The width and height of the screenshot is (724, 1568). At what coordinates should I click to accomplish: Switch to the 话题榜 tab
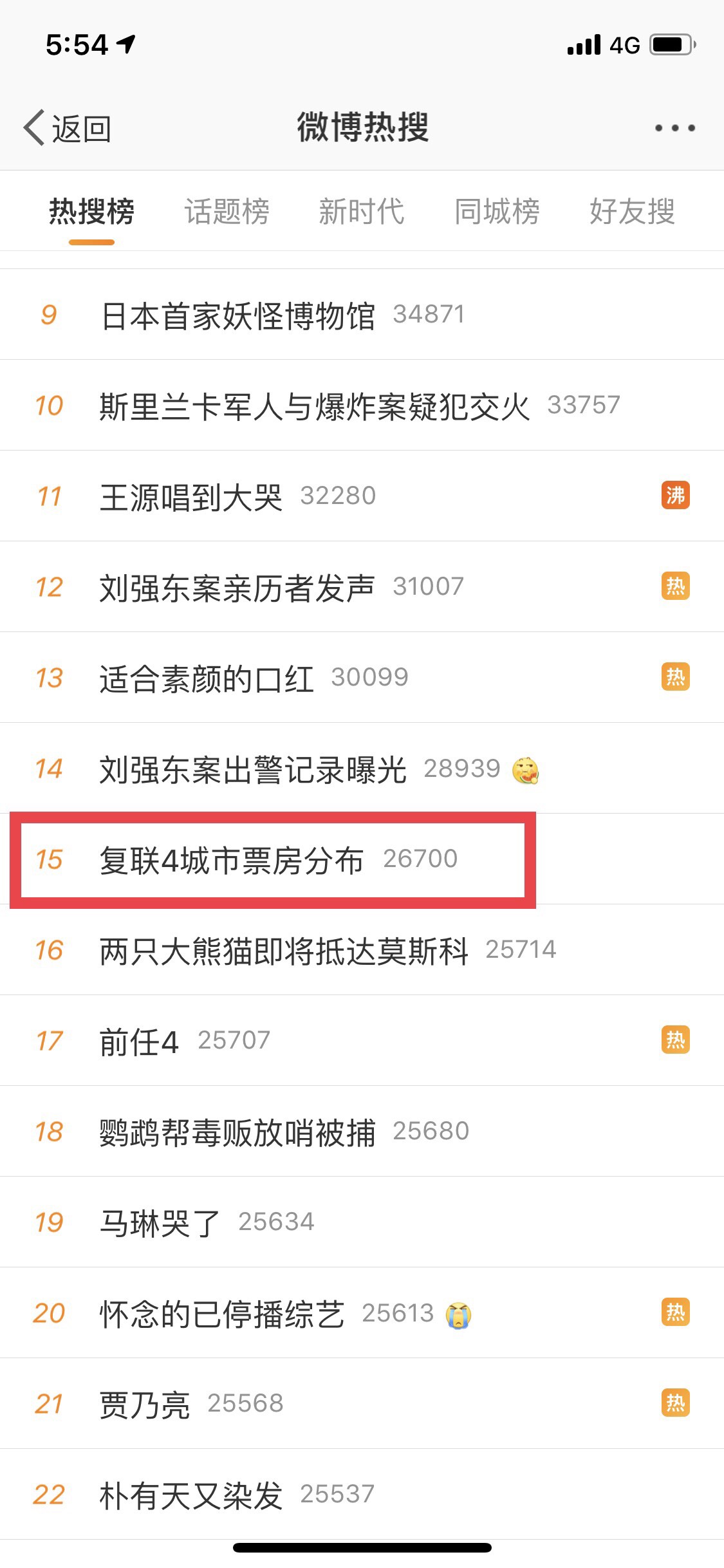pos(227,212)
